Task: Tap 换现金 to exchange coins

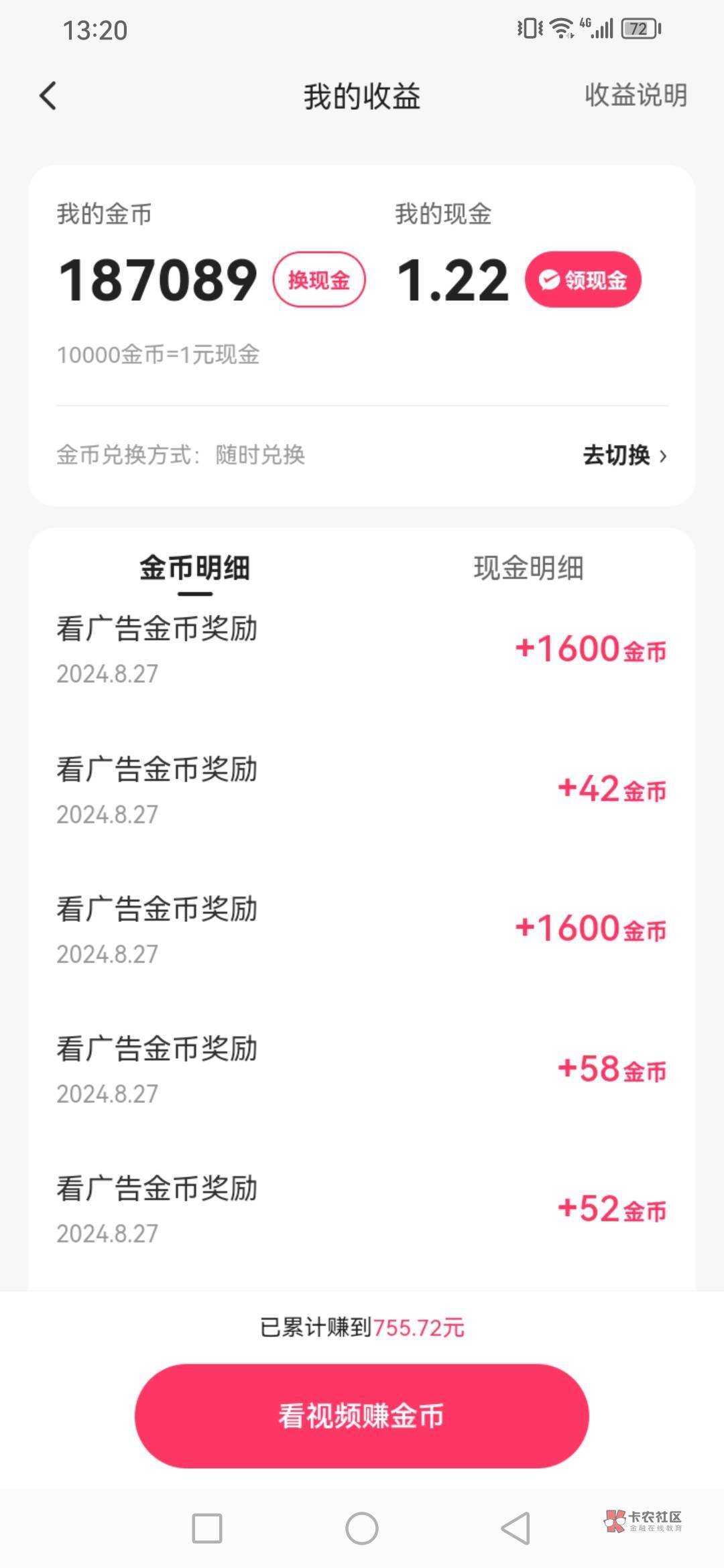Action: pyautogui.click(x=319, y=280)
